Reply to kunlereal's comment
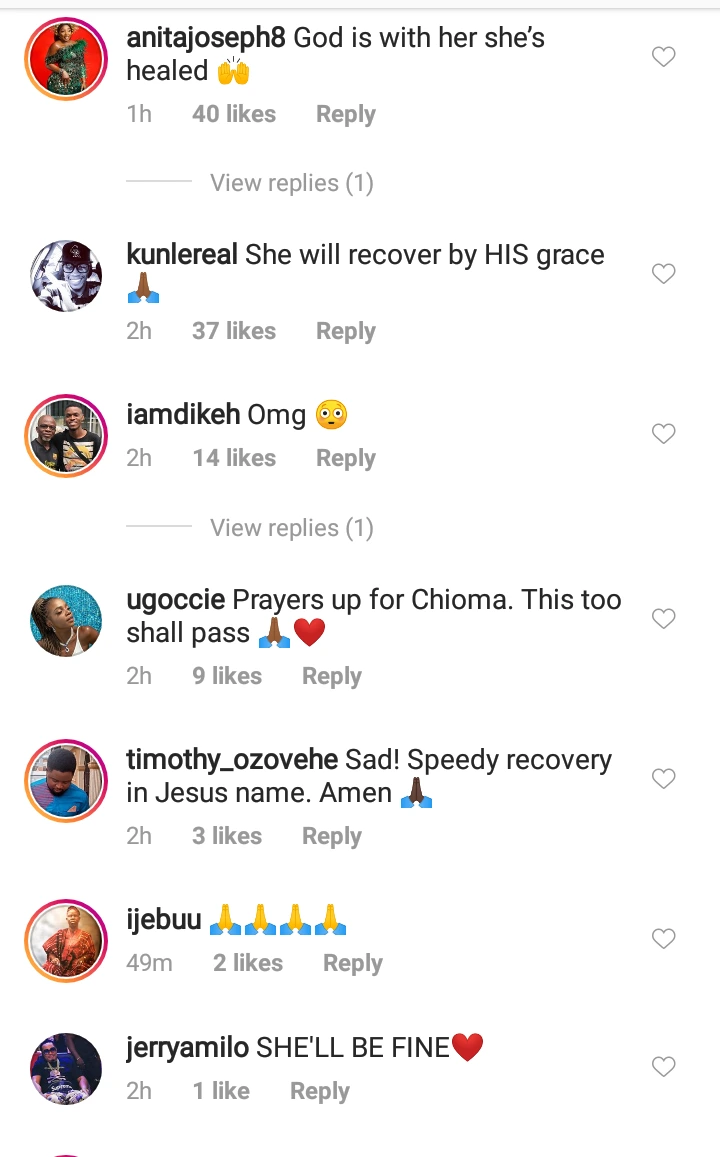The image size is (720, 1157). (x=345, y=331)
